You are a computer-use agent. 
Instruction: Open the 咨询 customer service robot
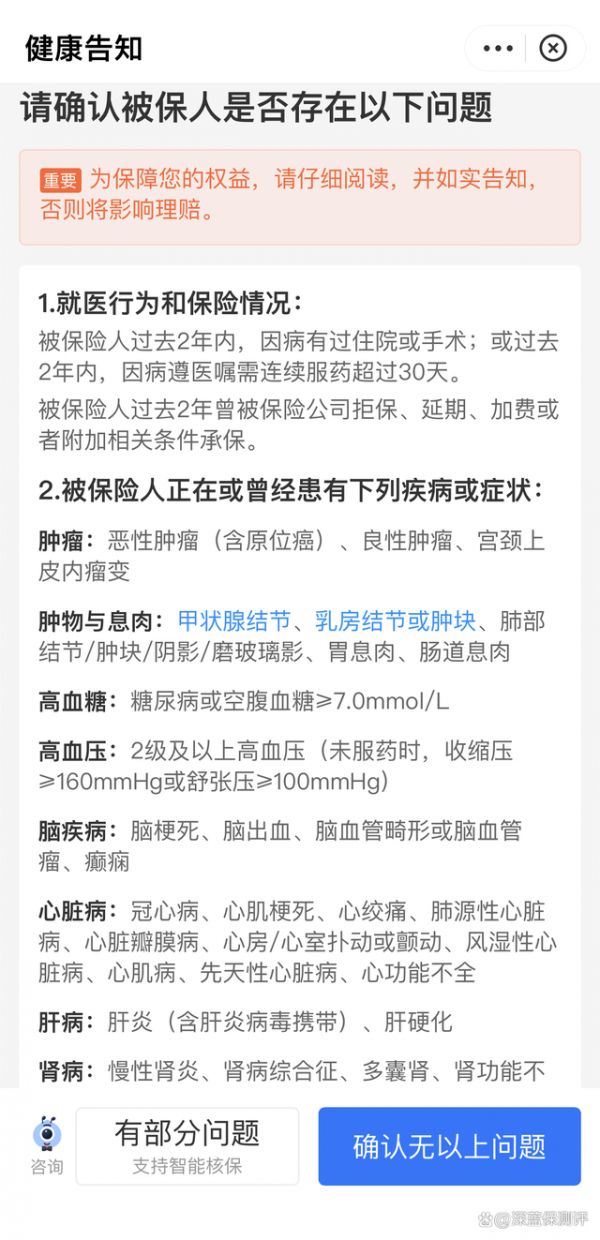coord(46,1146)
